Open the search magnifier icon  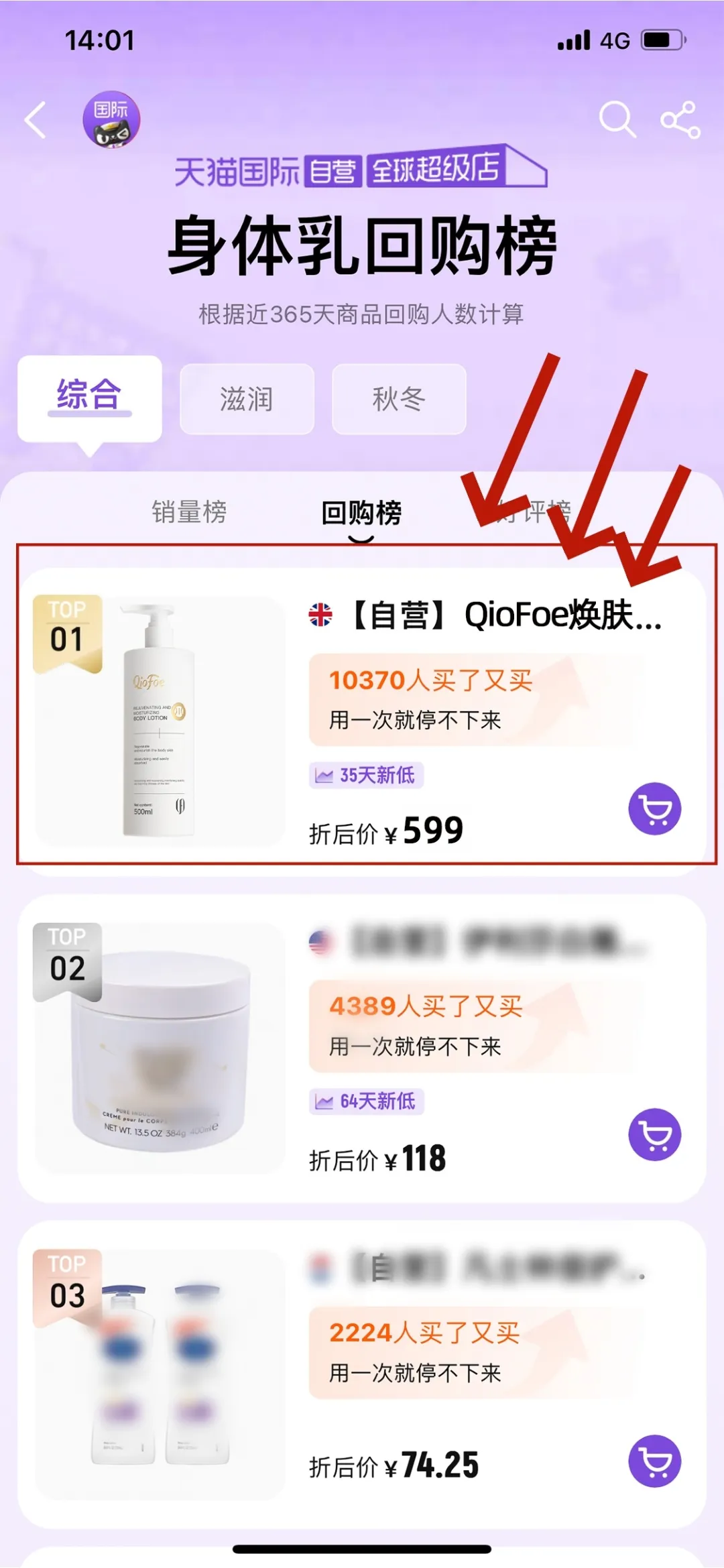click(x=617, y=119)
